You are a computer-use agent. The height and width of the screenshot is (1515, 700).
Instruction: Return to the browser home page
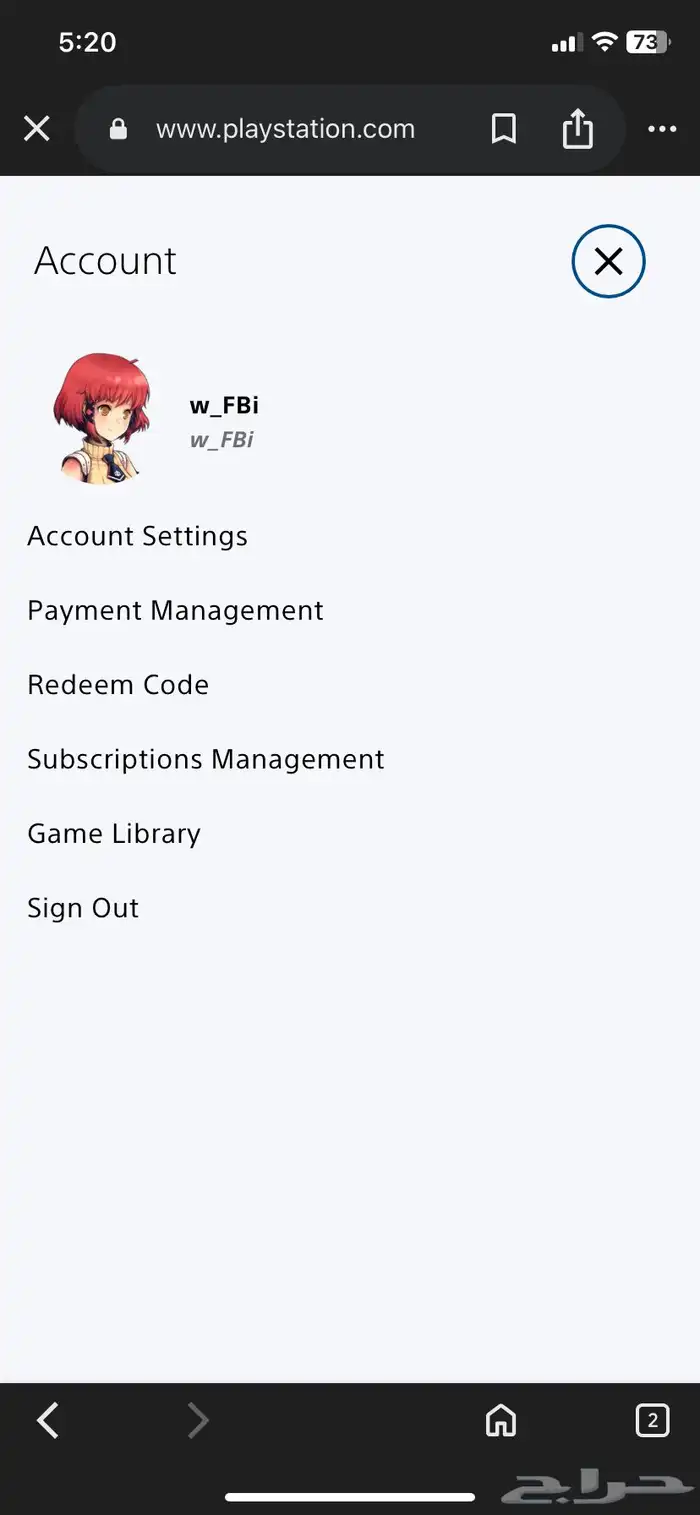pyautogui.click(x=500, y=1420)
